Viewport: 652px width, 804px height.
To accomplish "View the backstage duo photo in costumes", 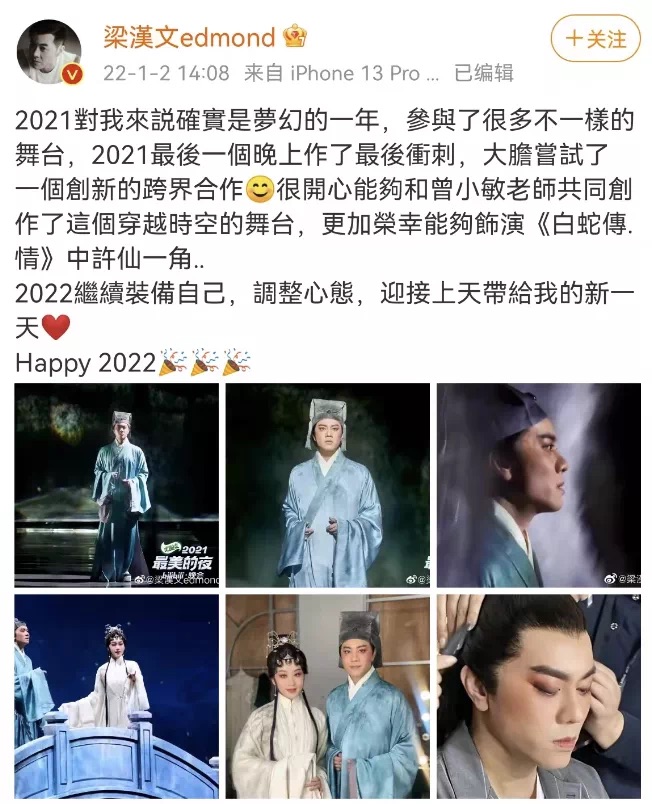I will coord(327,696).
